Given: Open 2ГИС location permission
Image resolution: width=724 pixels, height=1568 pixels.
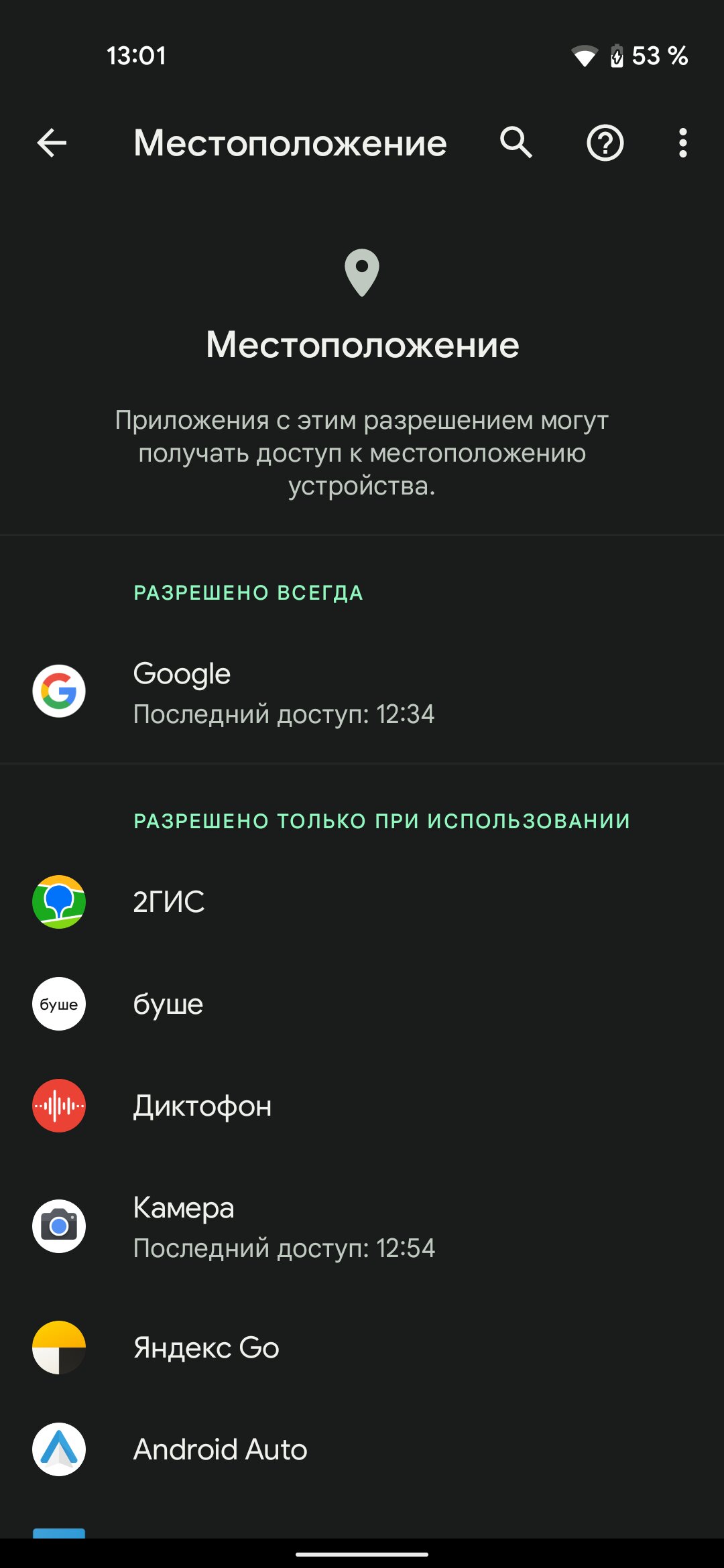Looking at the screenshot, I should (x=362, y=902).
